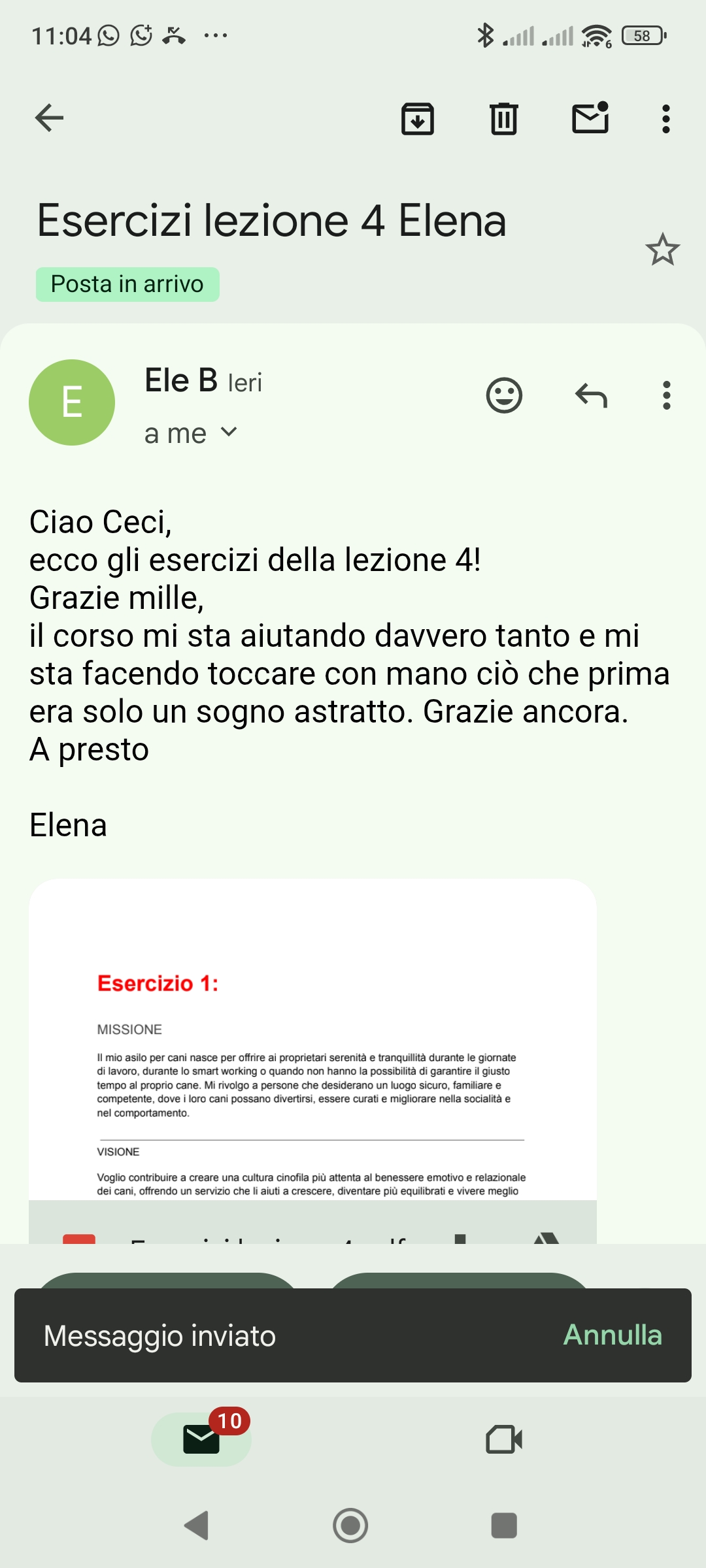Open recent apps from the navigation bar
The image size is (706, 1568).
click(x=504, y=1526)
